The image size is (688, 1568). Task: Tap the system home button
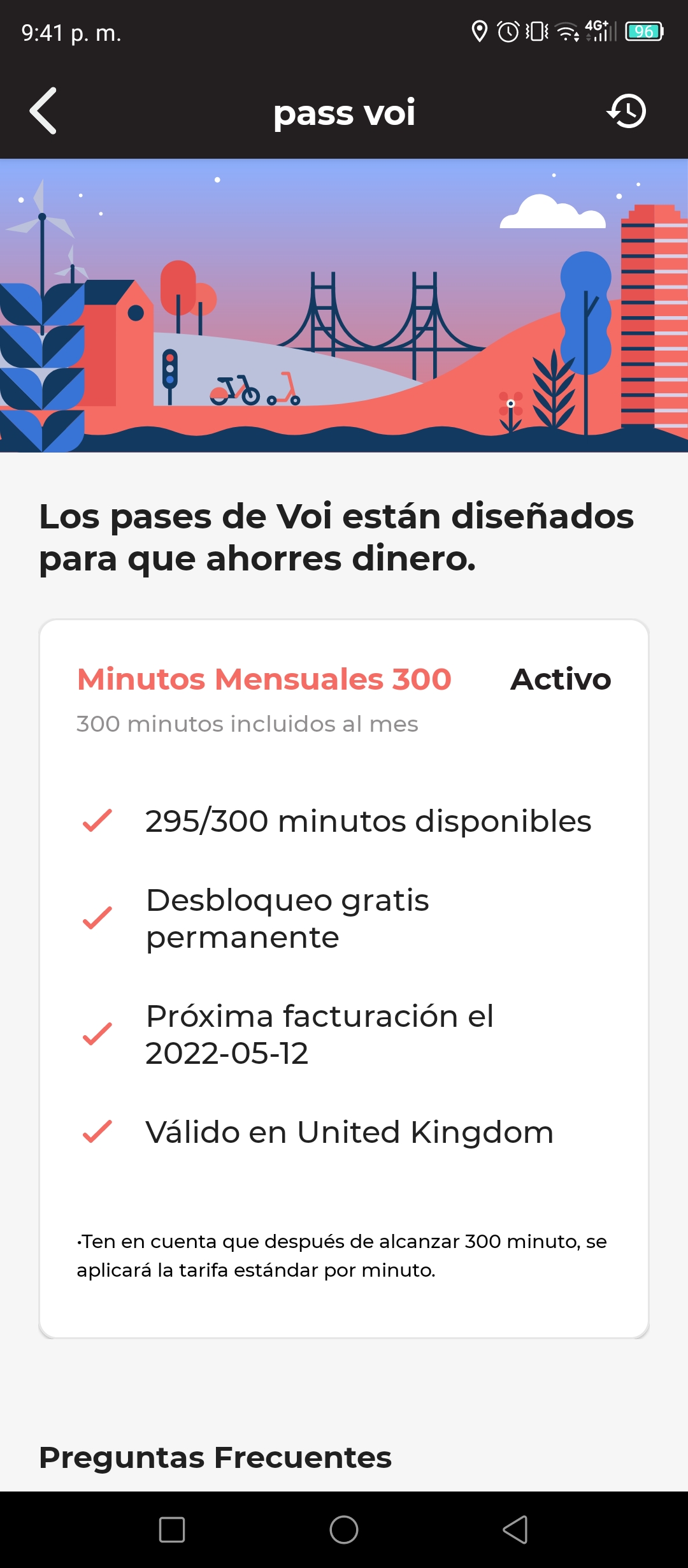click(344, 1530)
